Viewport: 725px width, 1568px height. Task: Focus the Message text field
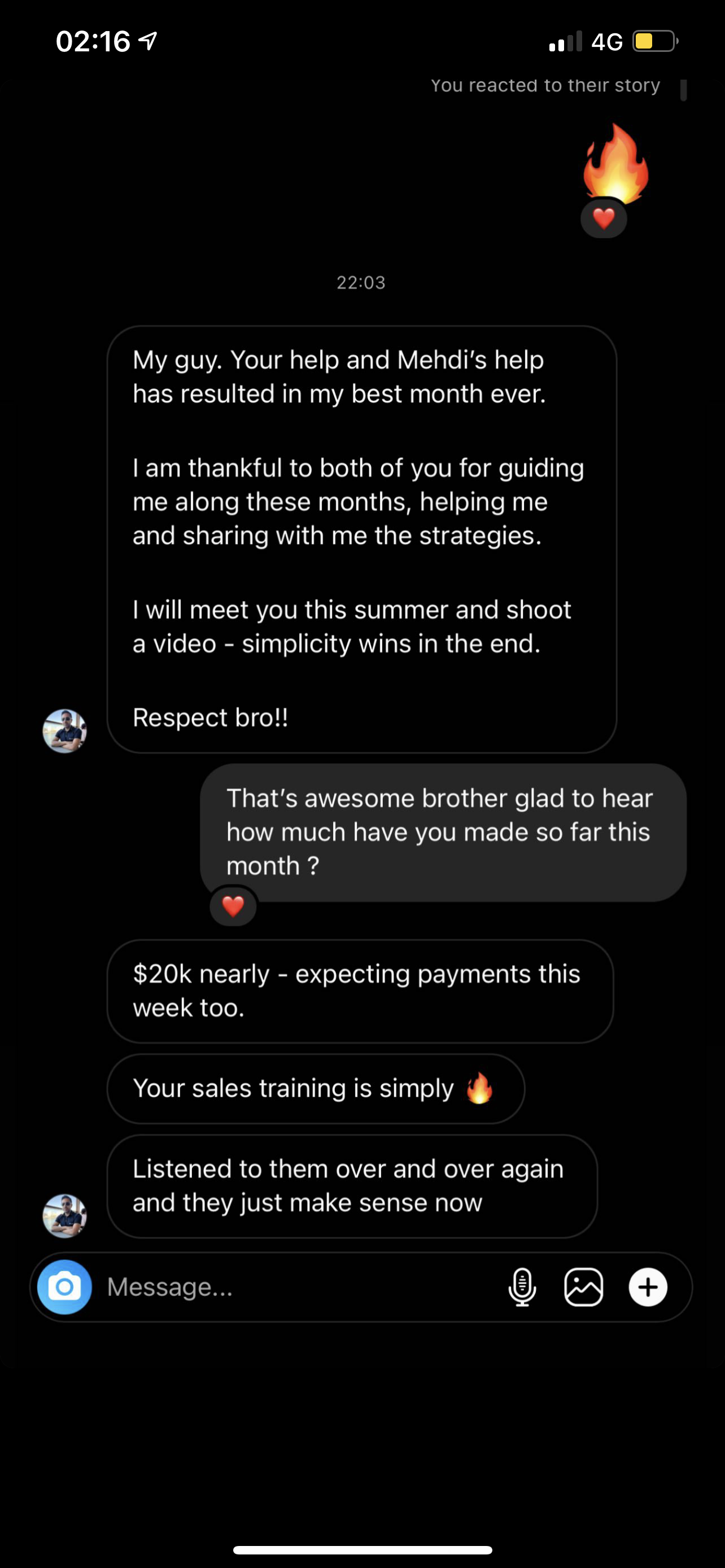(x=298, y=1287)
